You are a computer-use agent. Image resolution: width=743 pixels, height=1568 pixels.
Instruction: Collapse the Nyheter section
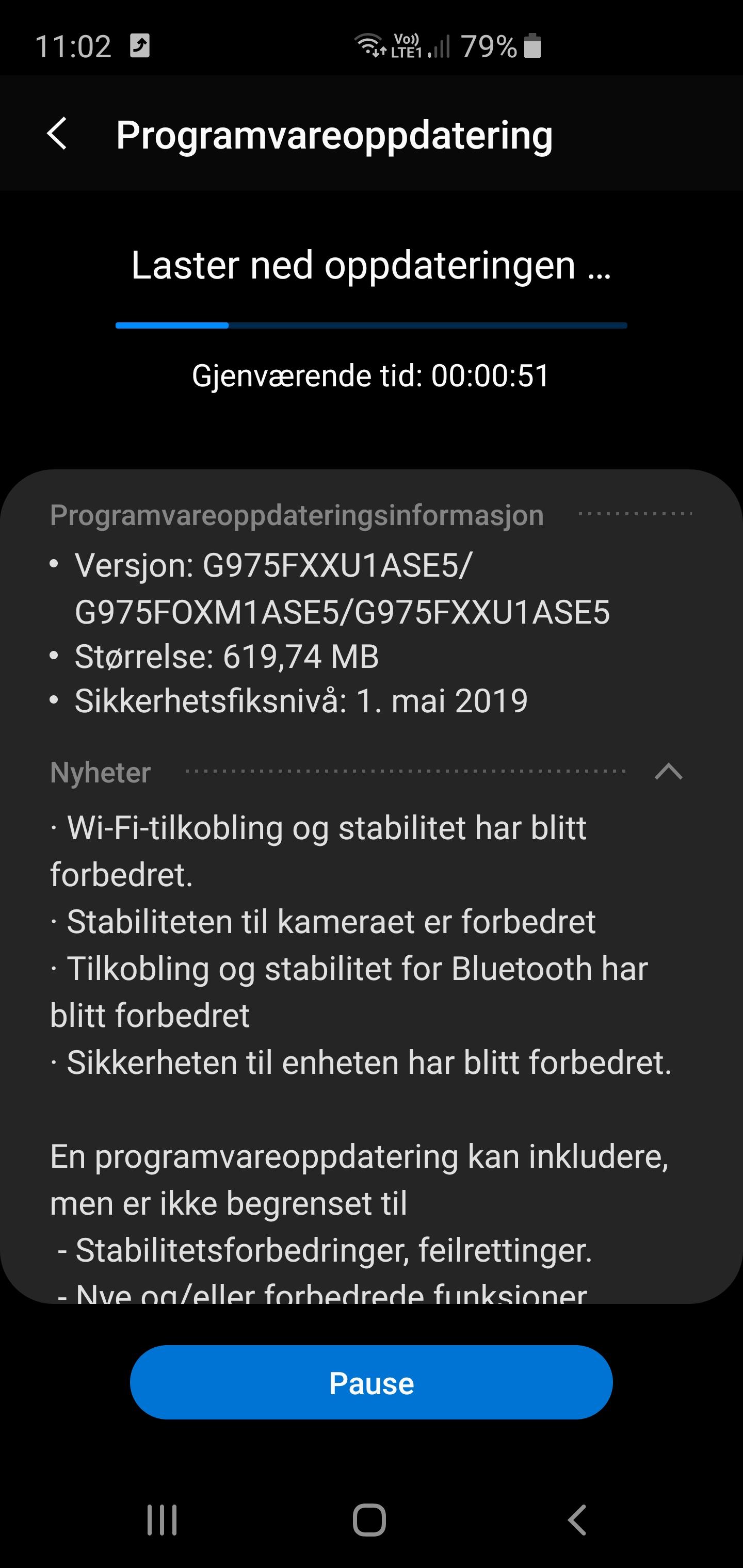pyautogui.click(x=668, y=772)
